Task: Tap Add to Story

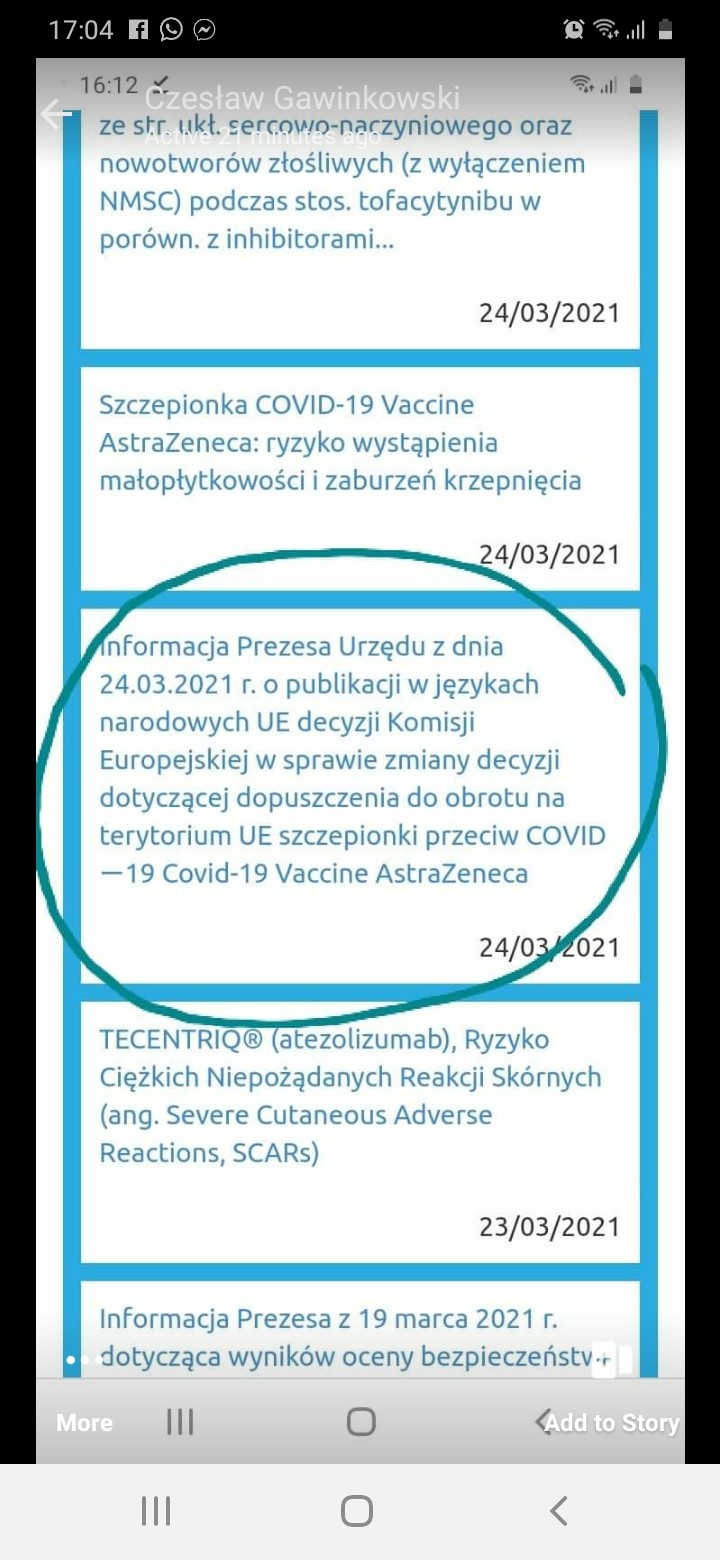Action: point(612,1423)
